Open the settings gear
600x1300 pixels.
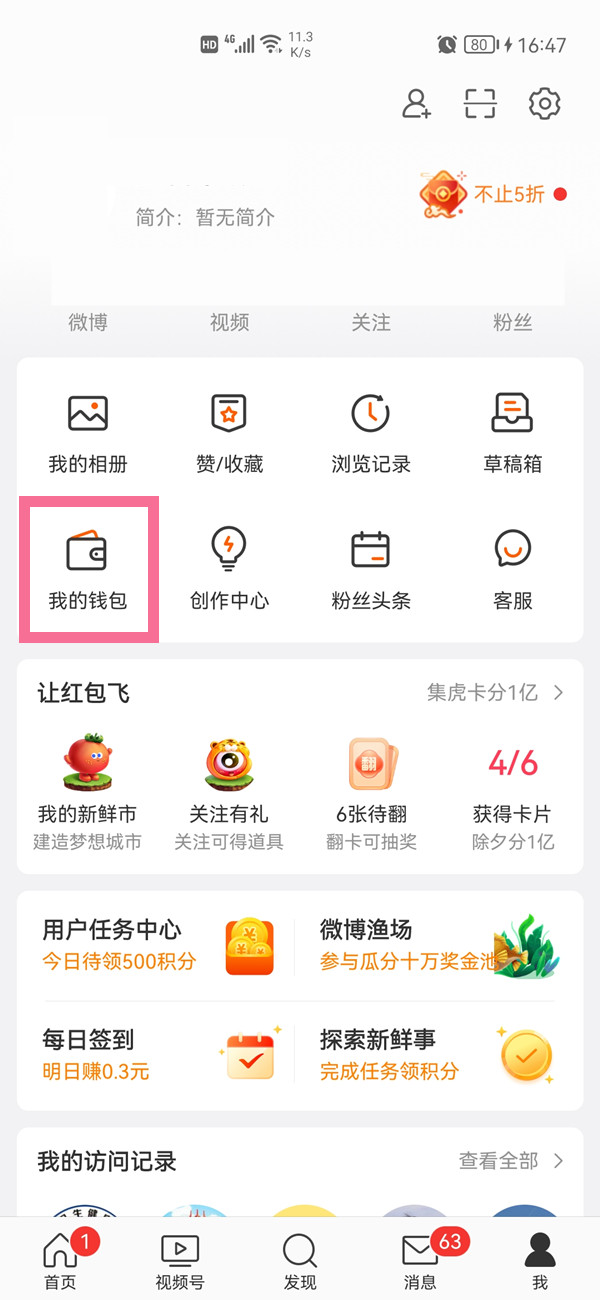(544, 103)
